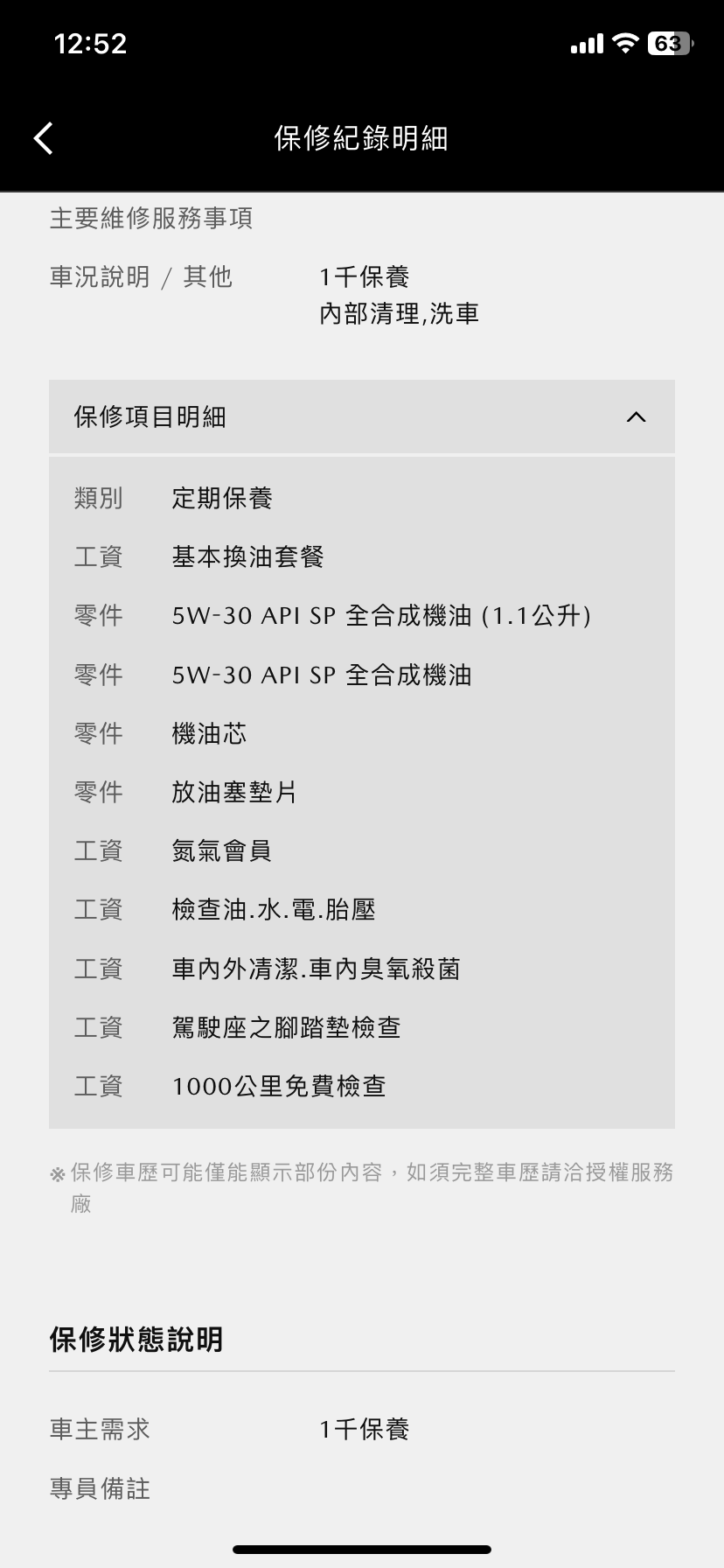Screen dimensions: 724x1568
Task: Collapse the 保修項目明細 section
Action: (x=362, y=416)
